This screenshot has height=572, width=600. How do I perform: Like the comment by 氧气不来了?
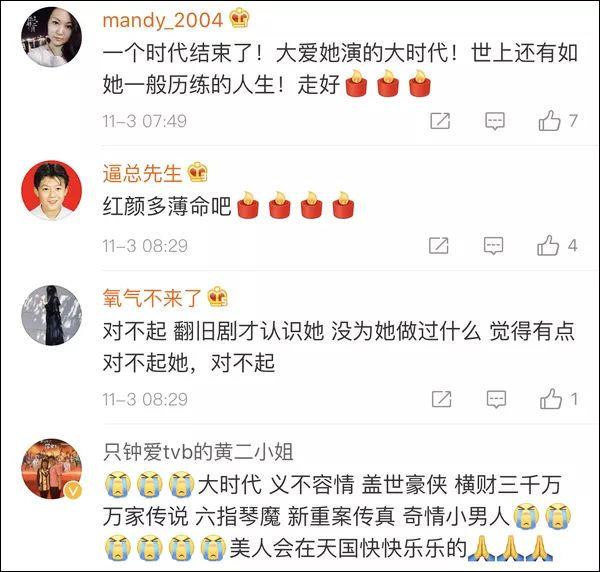point(549,399)
